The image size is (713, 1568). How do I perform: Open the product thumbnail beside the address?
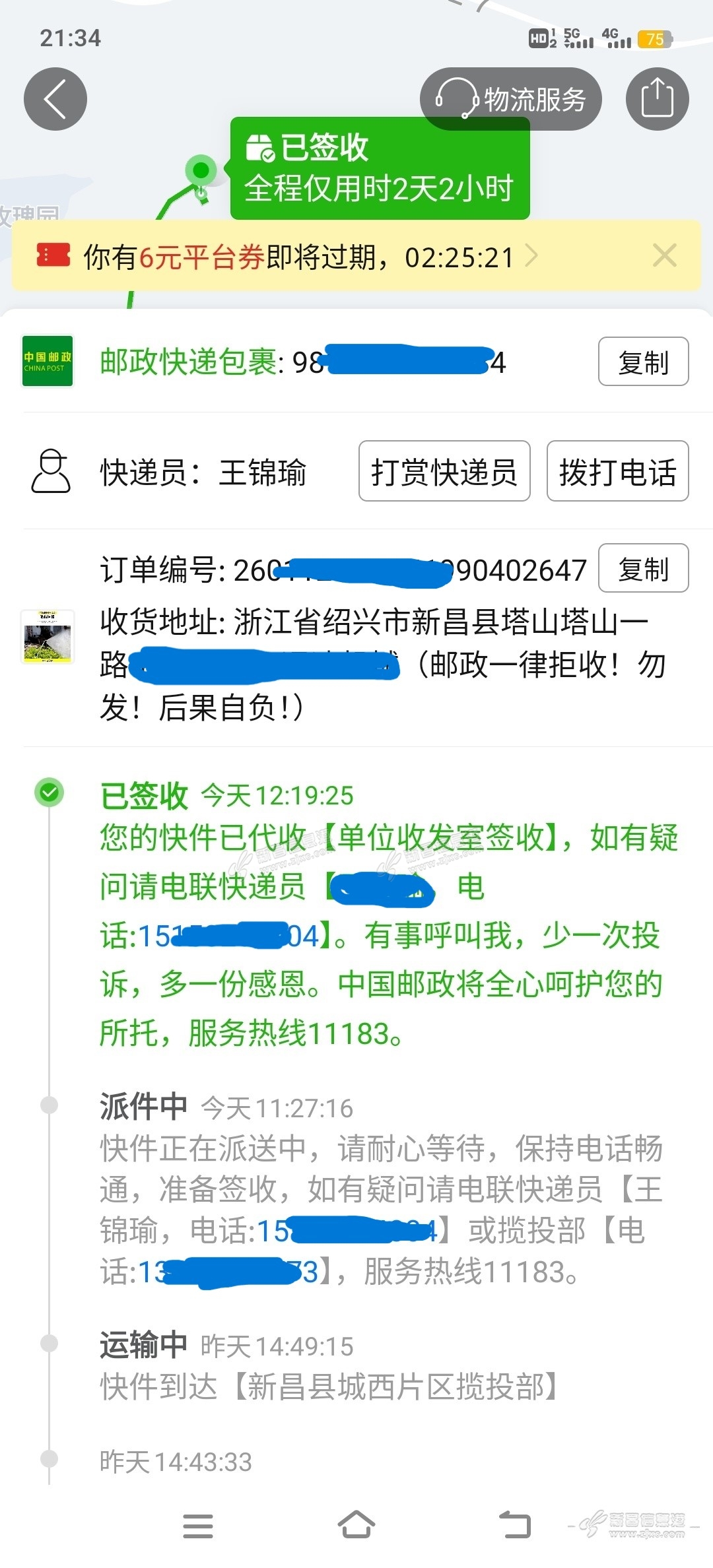[x=48, y=636]
